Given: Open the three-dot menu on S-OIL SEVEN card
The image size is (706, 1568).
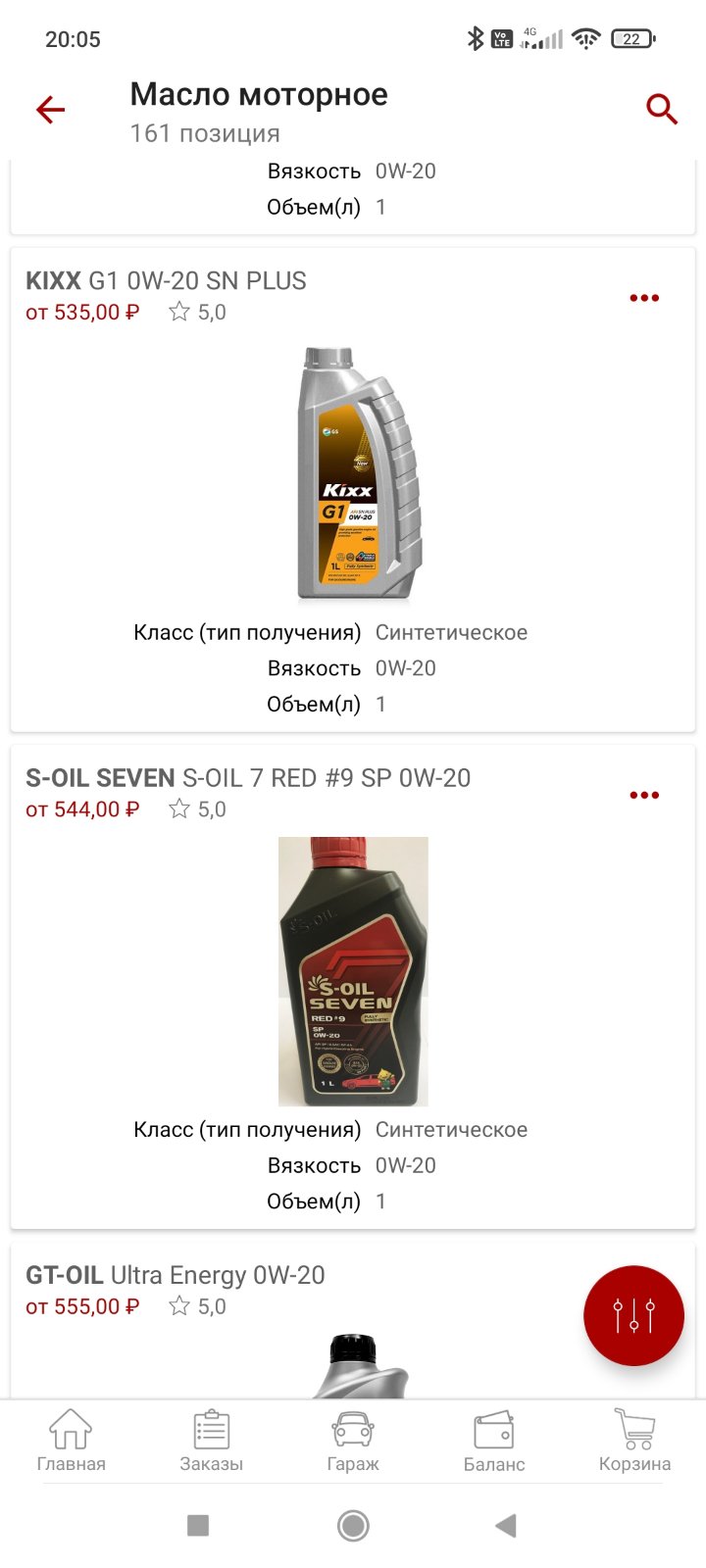Looking at the screenshot, I should point(644,795).
